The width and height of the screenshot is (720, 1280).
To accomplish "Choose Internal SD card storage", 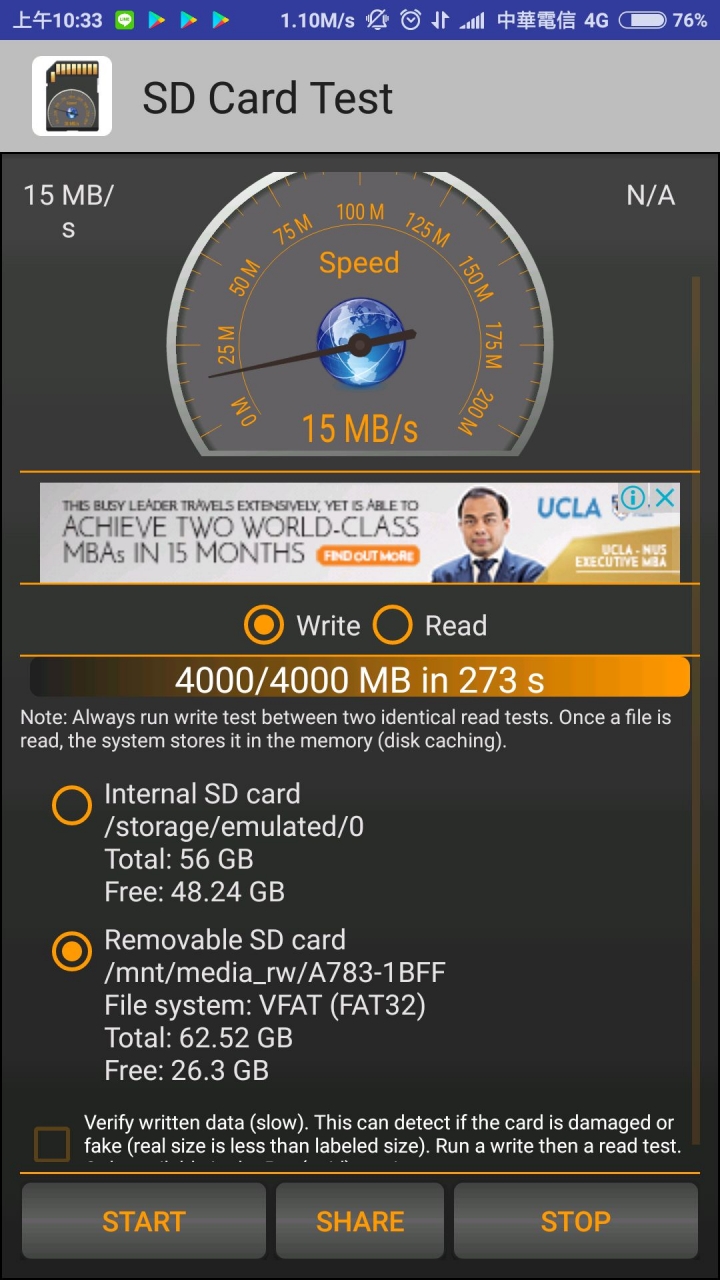I will coord(72,805).
